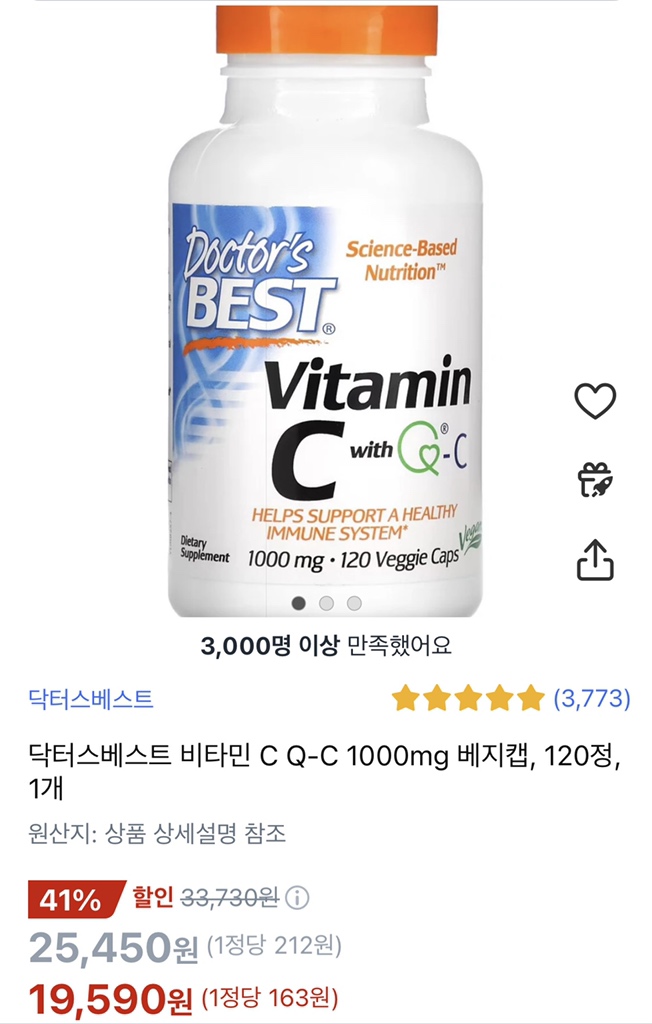Tap the gift icon beside product image
Image resolution: width=652 pixels, height=1024 pixels.
[x=595, y=480]
